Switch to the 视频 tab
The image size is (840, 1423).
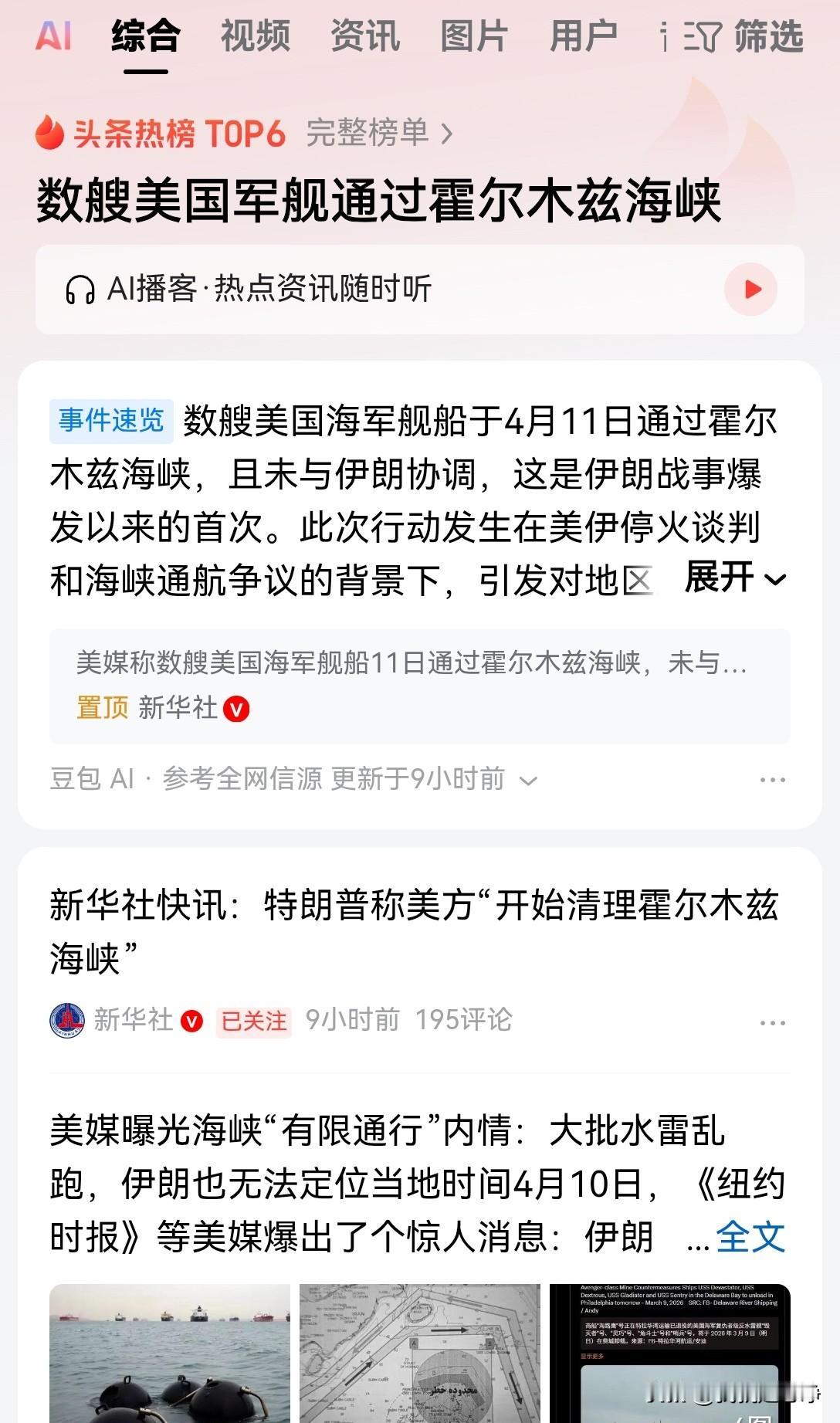(x=255, y=37)
